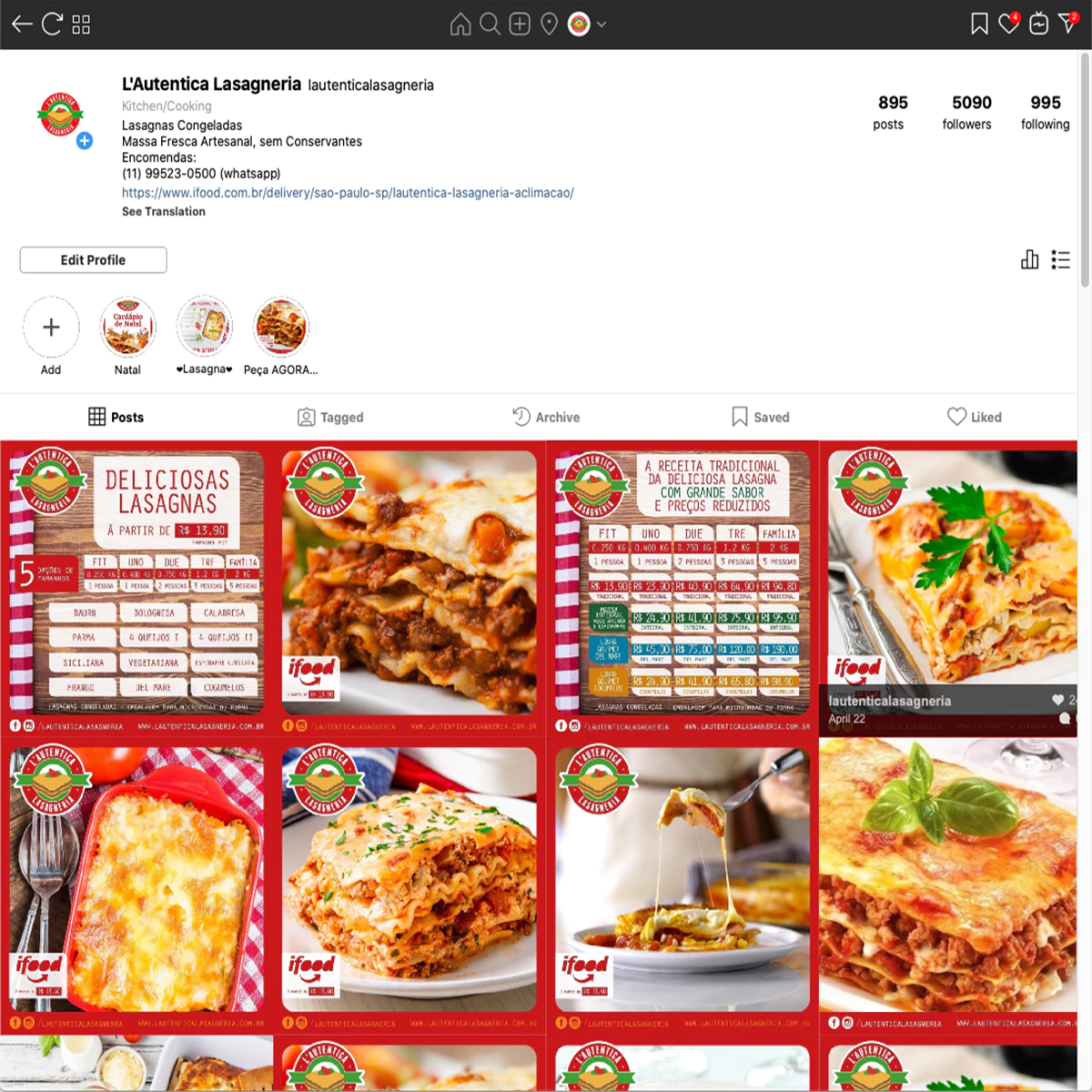The height and width of the screenshot is (1092, 1092).
Task: Open the Natal highlight
Action: click(127, 328)
